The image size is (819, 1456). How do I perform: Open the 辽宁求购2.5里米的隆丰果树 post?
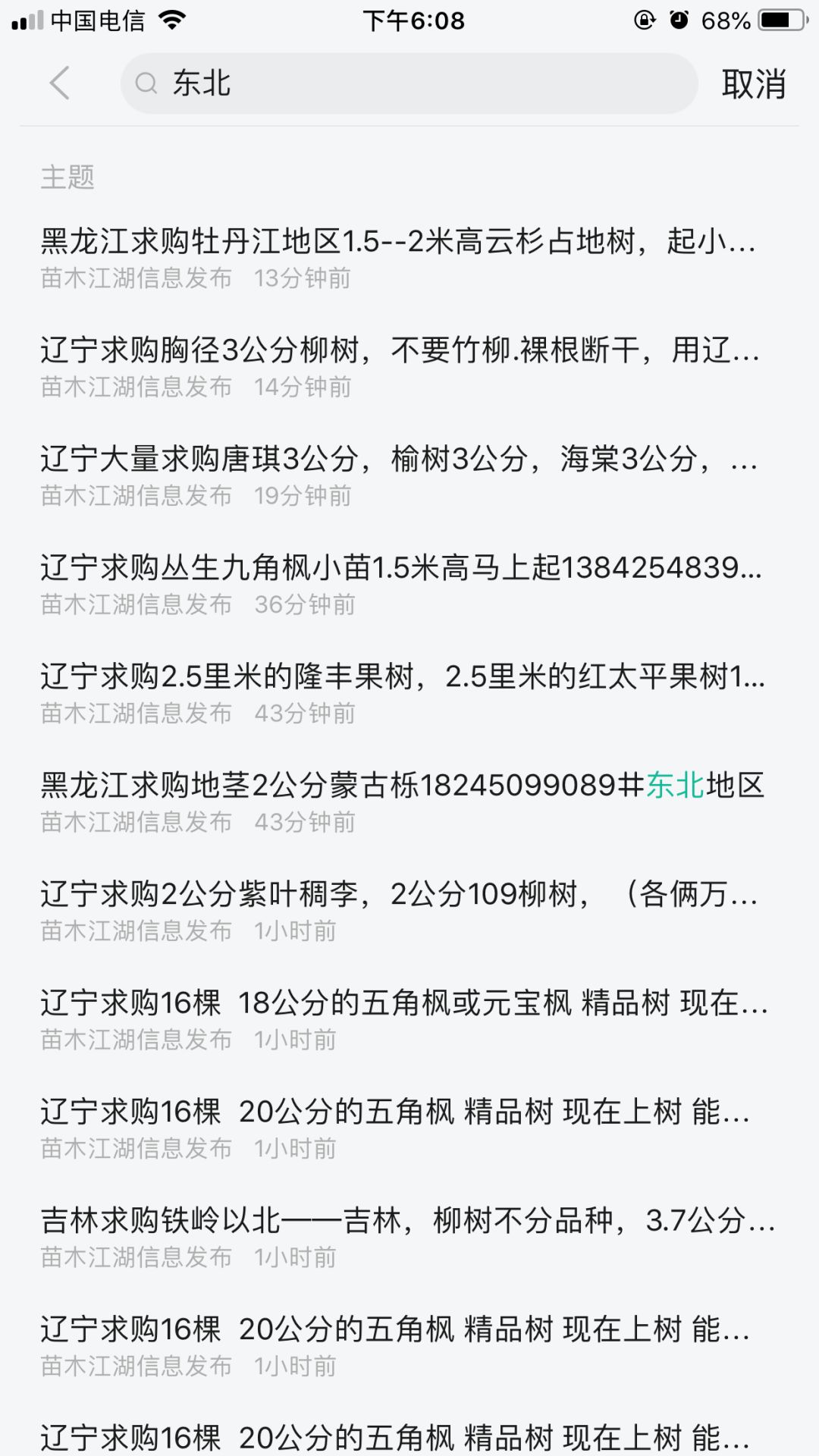(409, 693)
